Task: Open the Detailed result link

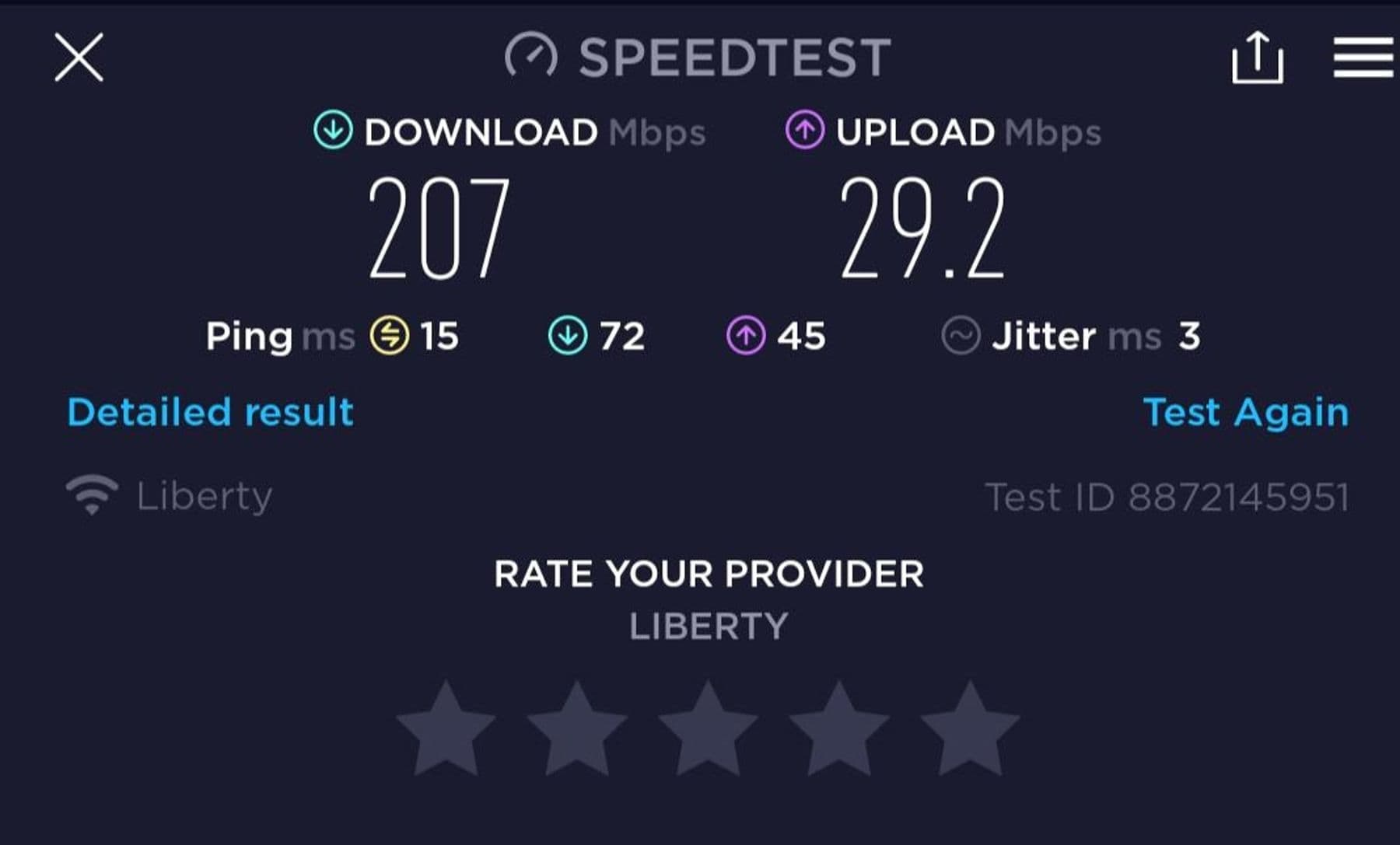Action: tap(210, 412)
